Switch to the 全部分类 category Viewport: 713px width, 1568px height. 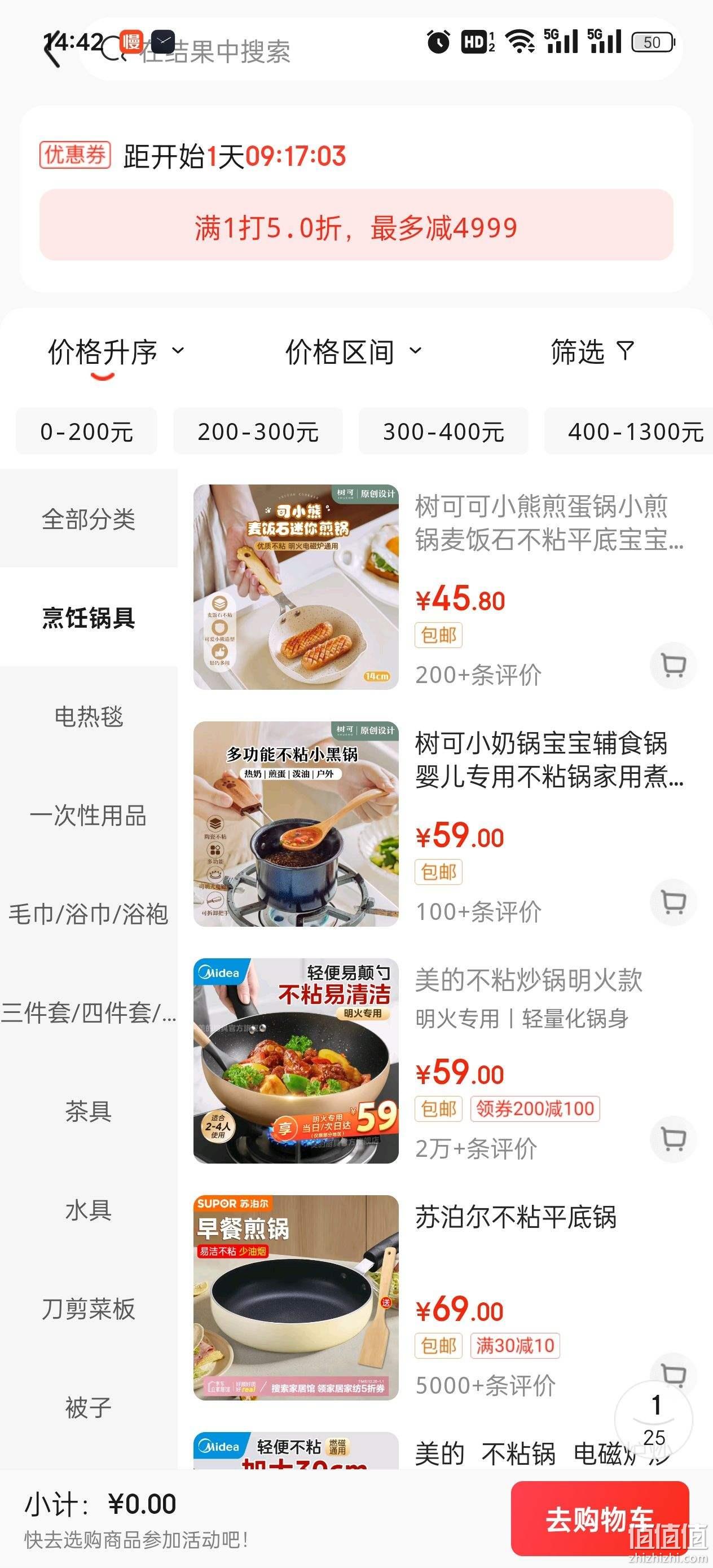pyautogui.click(x=89, y=518)
